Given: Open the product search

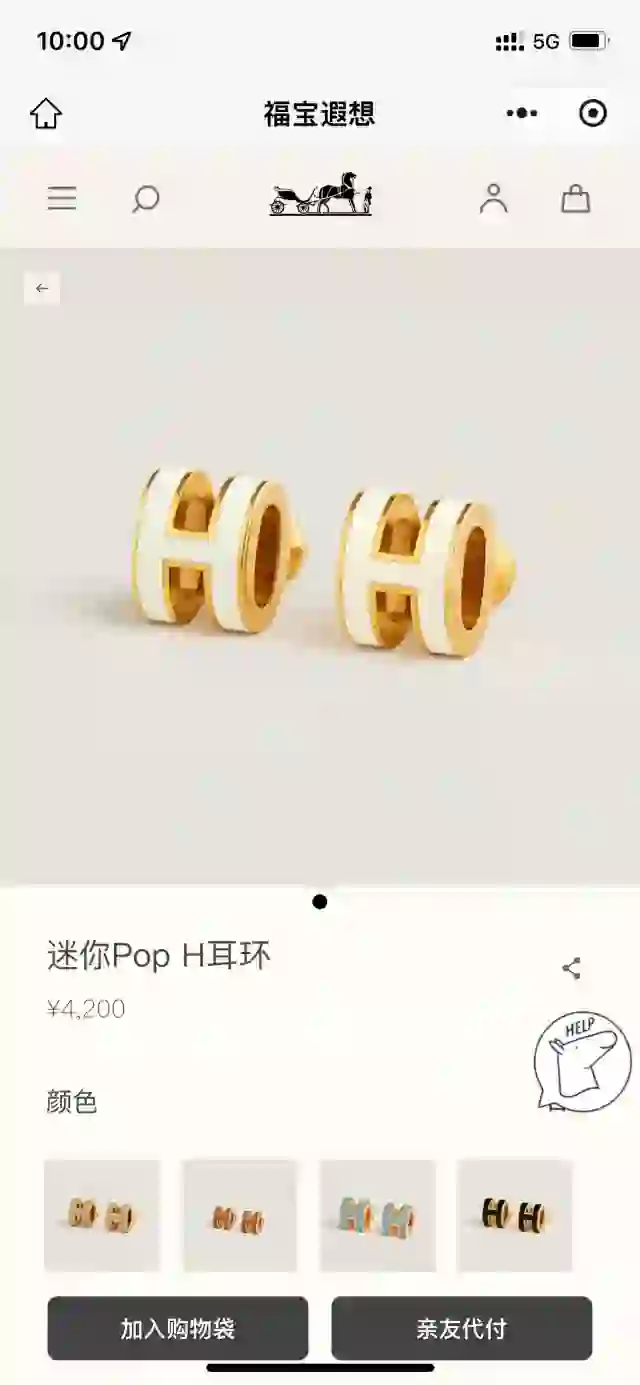Looking at the screenshot, I should pos(146,199).
